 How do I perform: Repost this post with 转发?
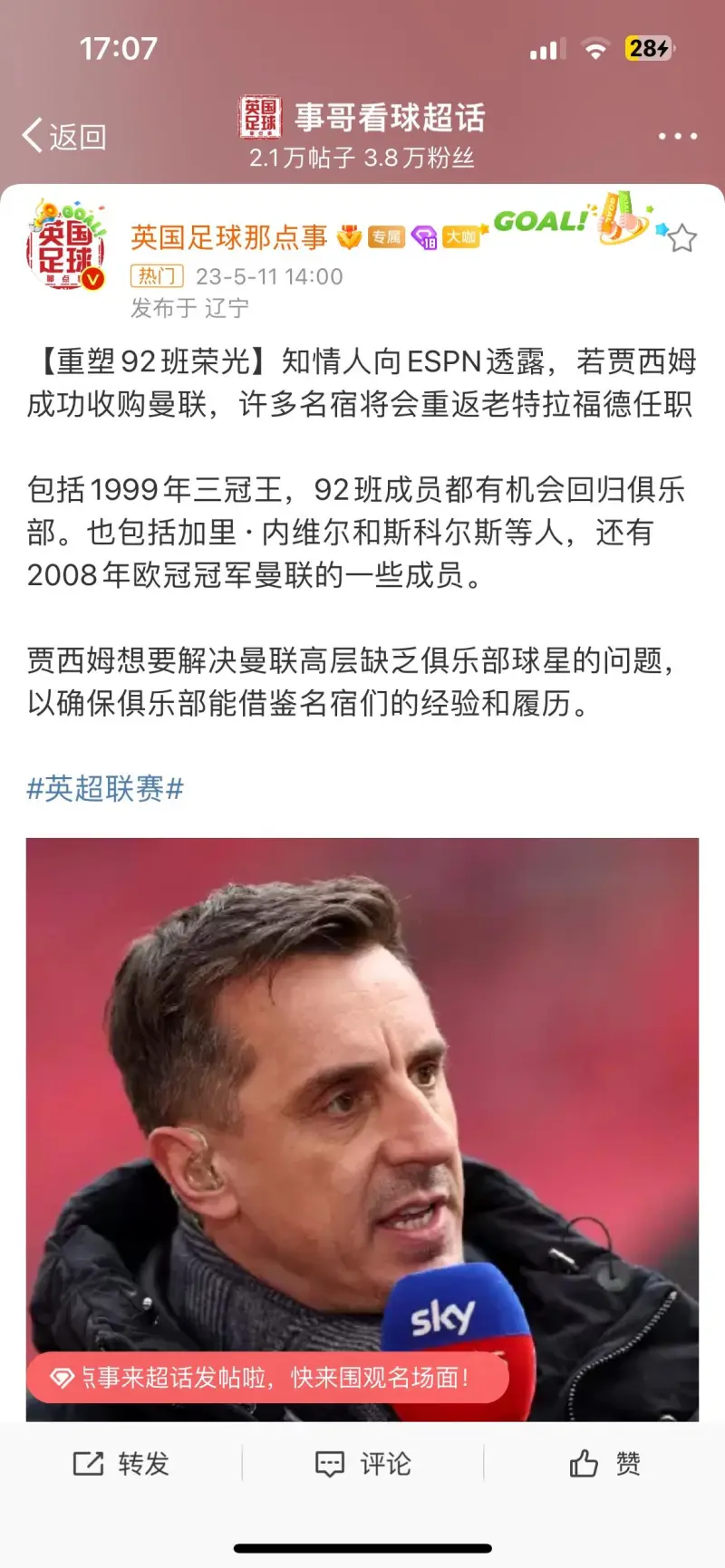pos(121,1464)
